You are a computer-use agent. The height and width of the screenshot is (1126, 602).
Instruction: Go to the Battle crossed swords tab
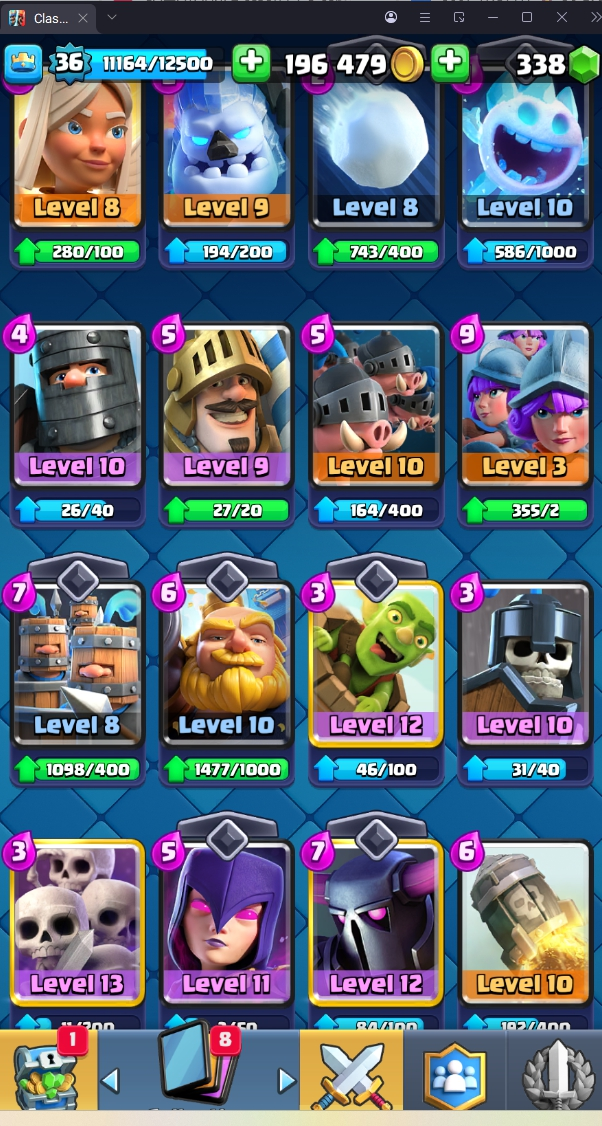tap(351, 1072)
